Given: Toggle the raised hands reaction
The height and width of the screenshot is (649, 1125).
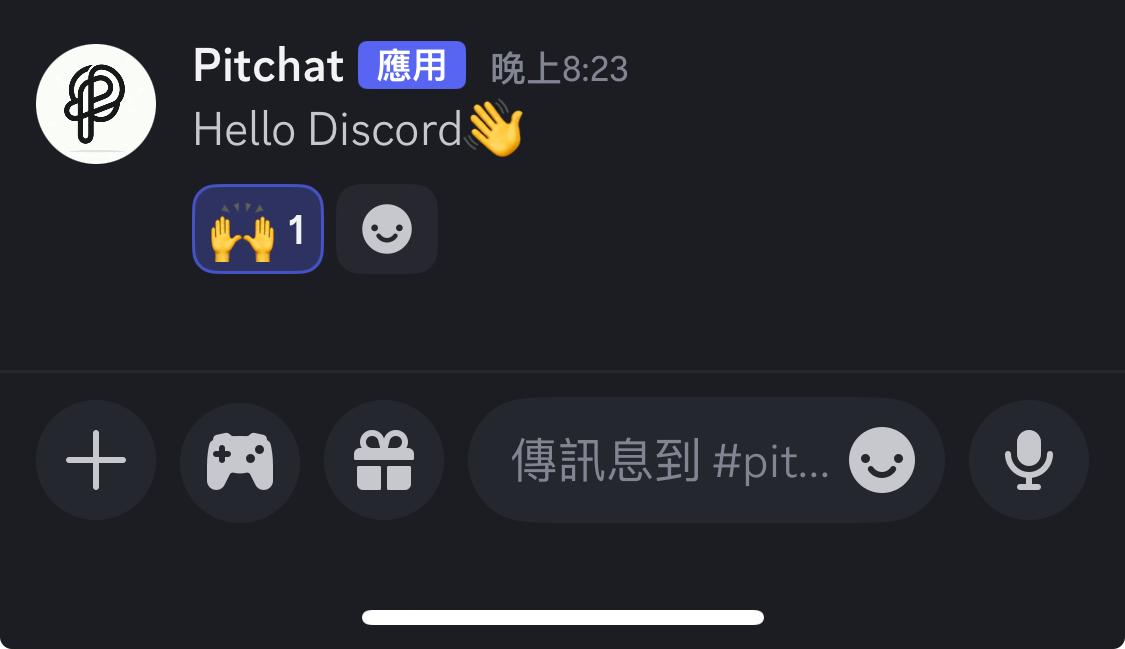Looking at the screenshot, I should [x=257, y=229].
